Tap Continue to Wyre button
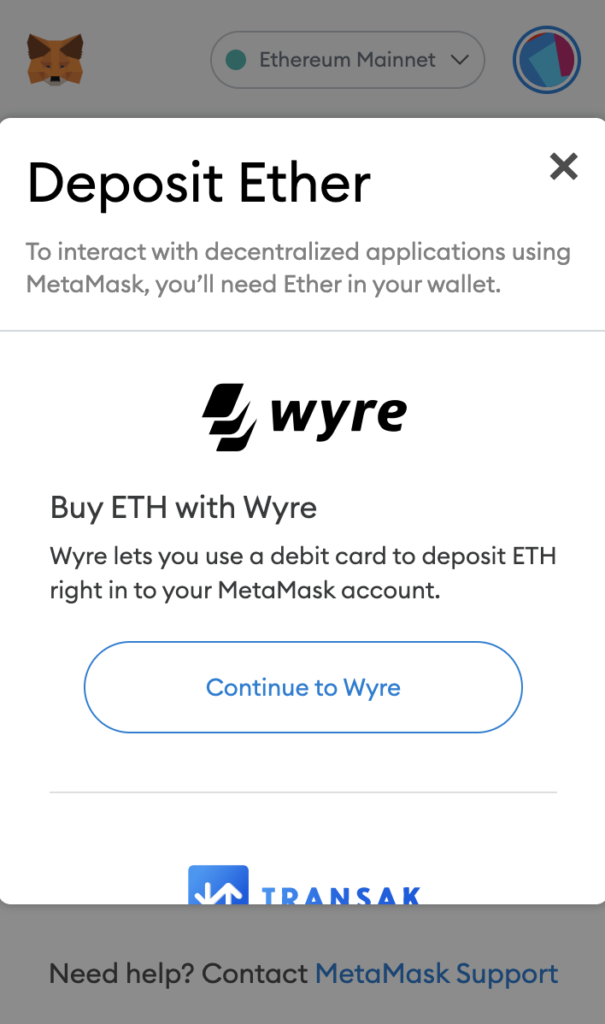 coord(303,687)
